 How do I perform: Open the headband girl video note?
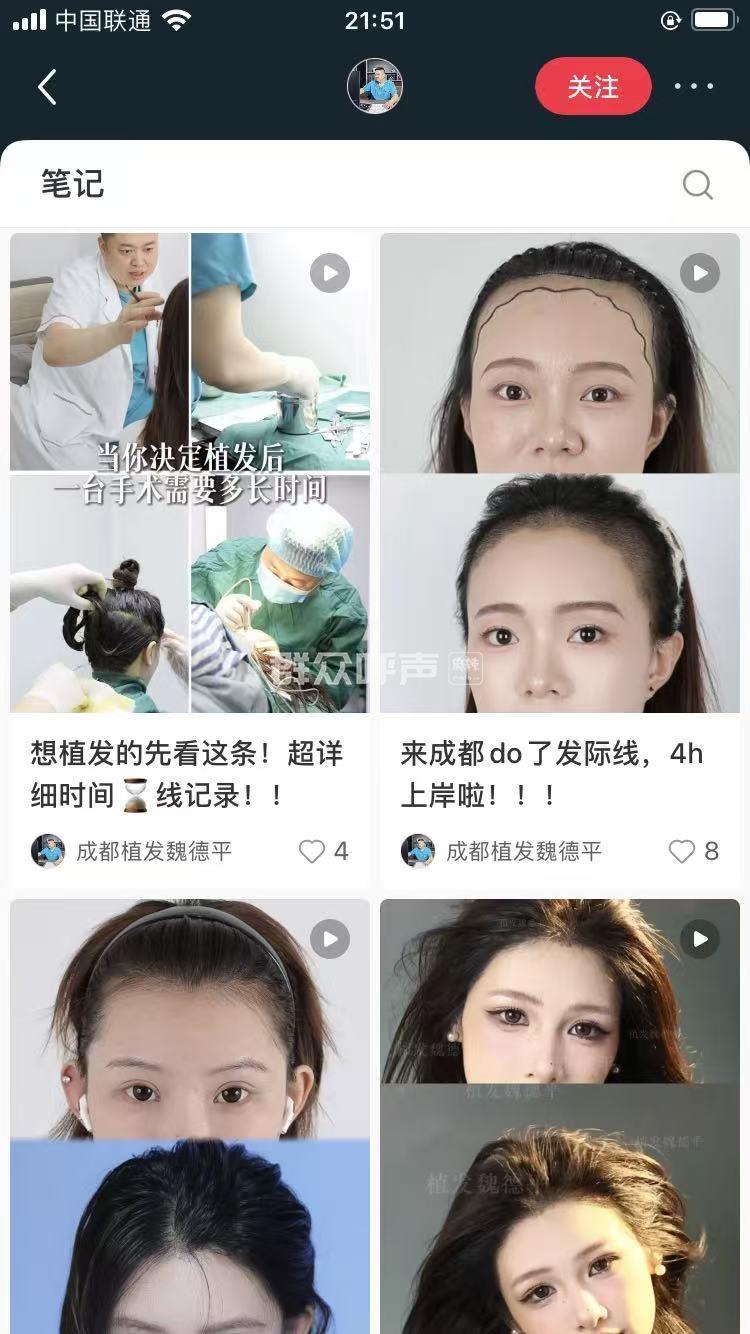click(x=190, y=1115)
